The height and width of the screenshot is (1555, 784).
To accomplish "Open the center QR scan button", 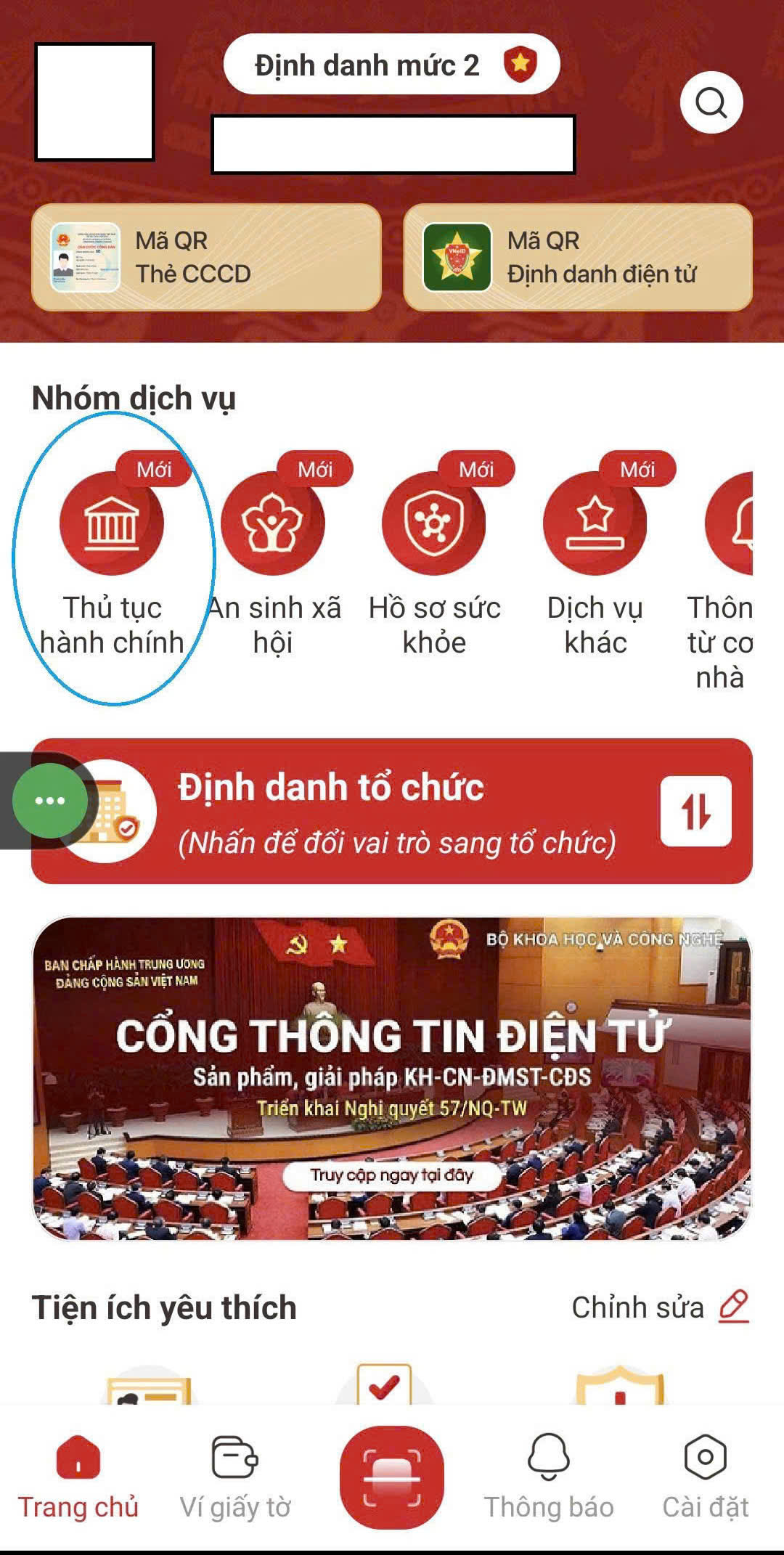I will point(392,1477).
